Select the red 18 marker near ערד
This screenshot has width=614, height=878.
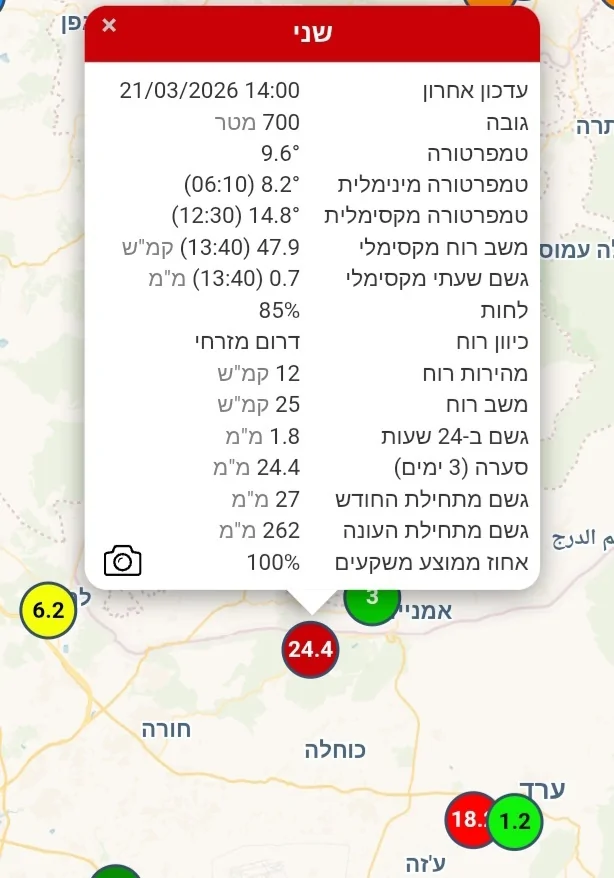[x=464, y=819]
